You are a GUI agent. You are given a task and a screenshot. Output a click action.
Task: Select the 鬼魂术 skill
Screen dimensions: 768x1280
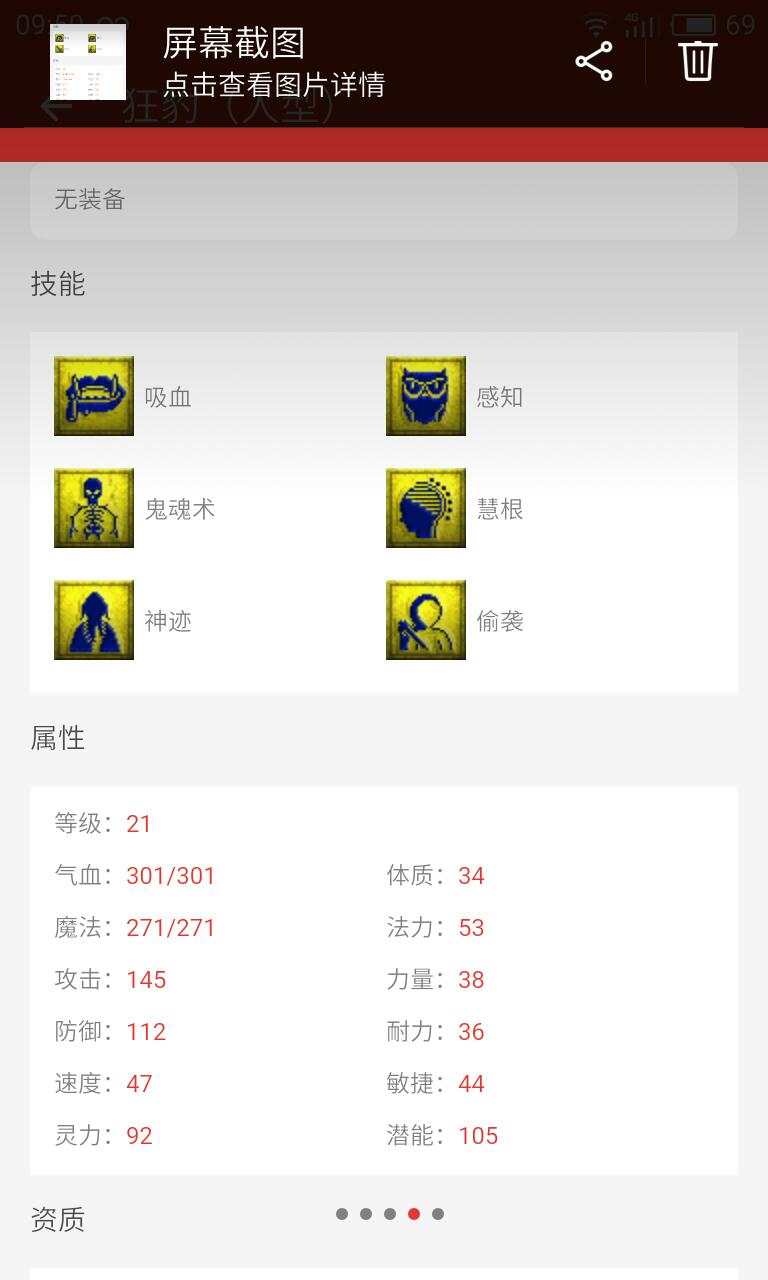tap(94, 508)
